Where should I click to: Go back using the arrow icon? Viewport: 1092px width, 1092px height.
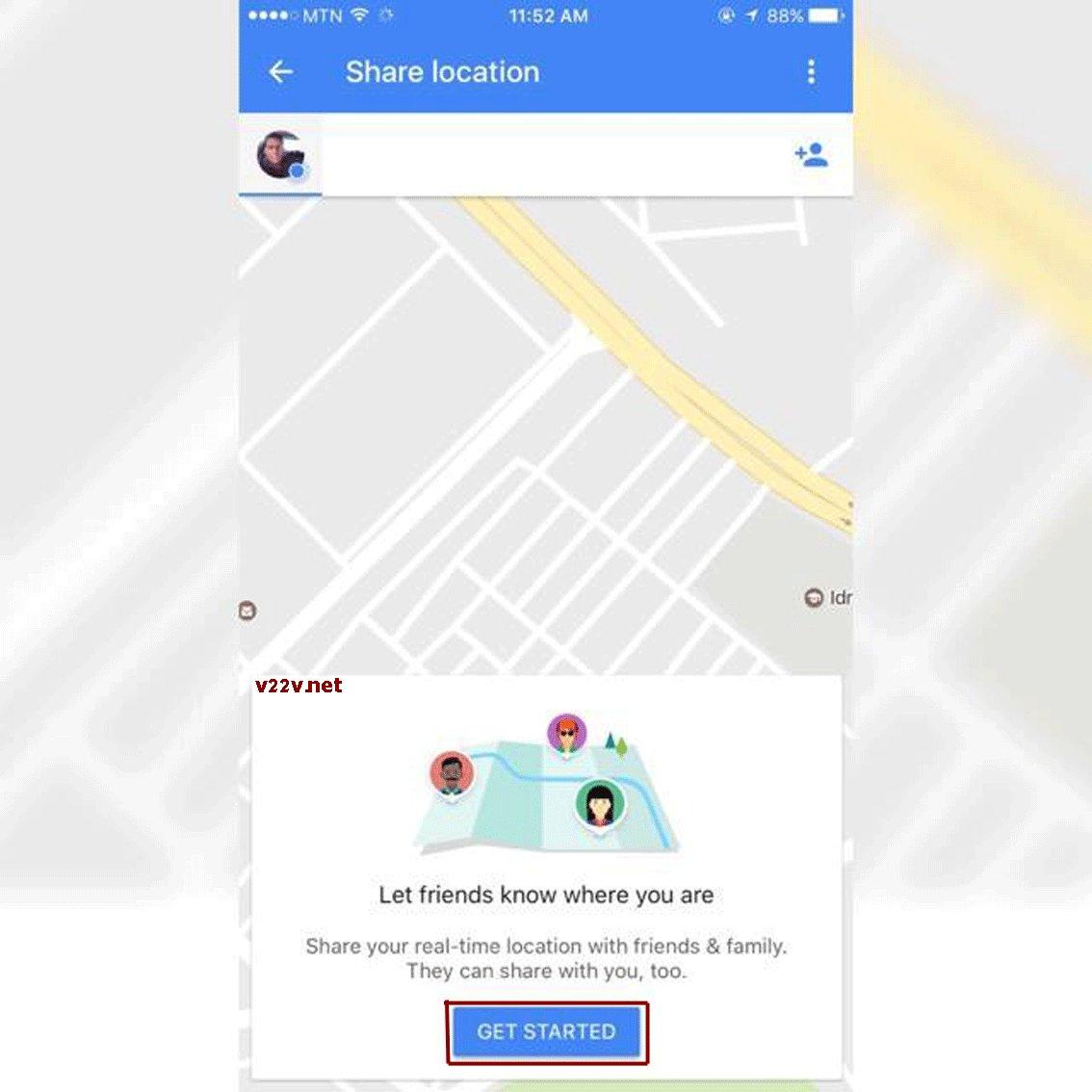[280, 72]
